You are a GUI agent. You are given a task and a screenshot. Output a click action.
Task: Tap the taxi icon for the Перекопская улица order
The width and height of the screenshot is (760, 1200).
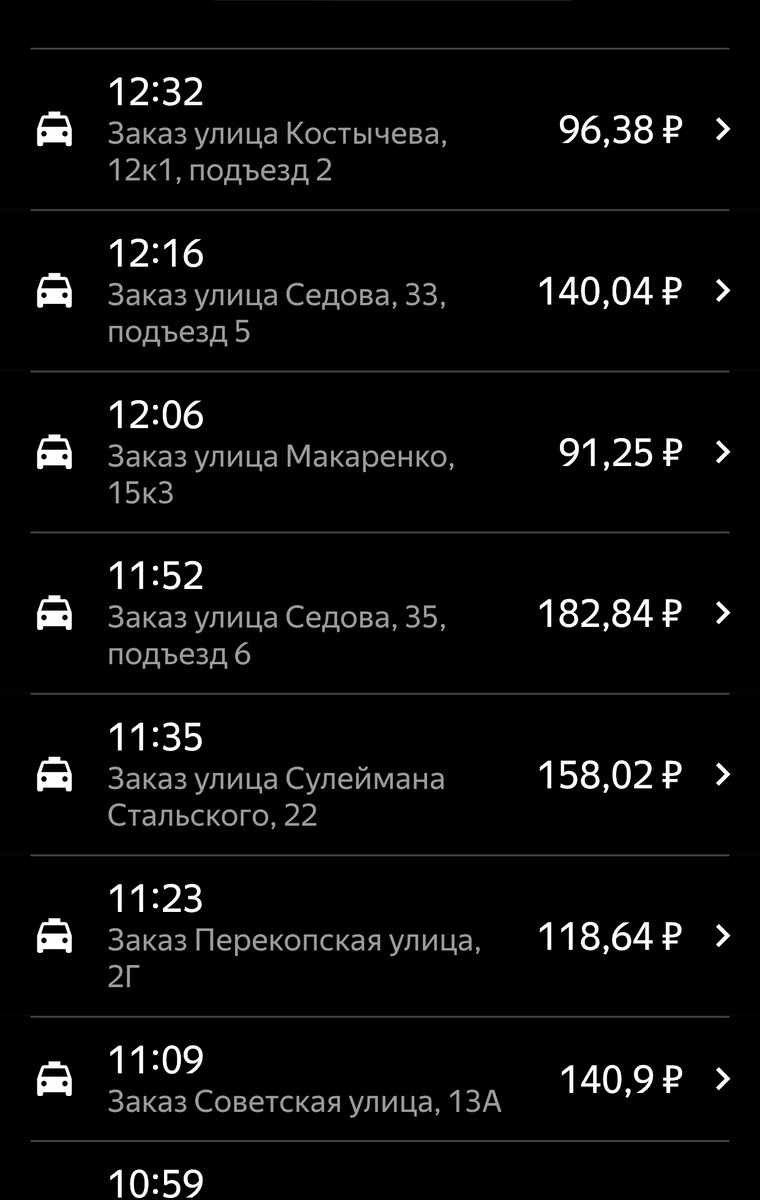point(55,935)
